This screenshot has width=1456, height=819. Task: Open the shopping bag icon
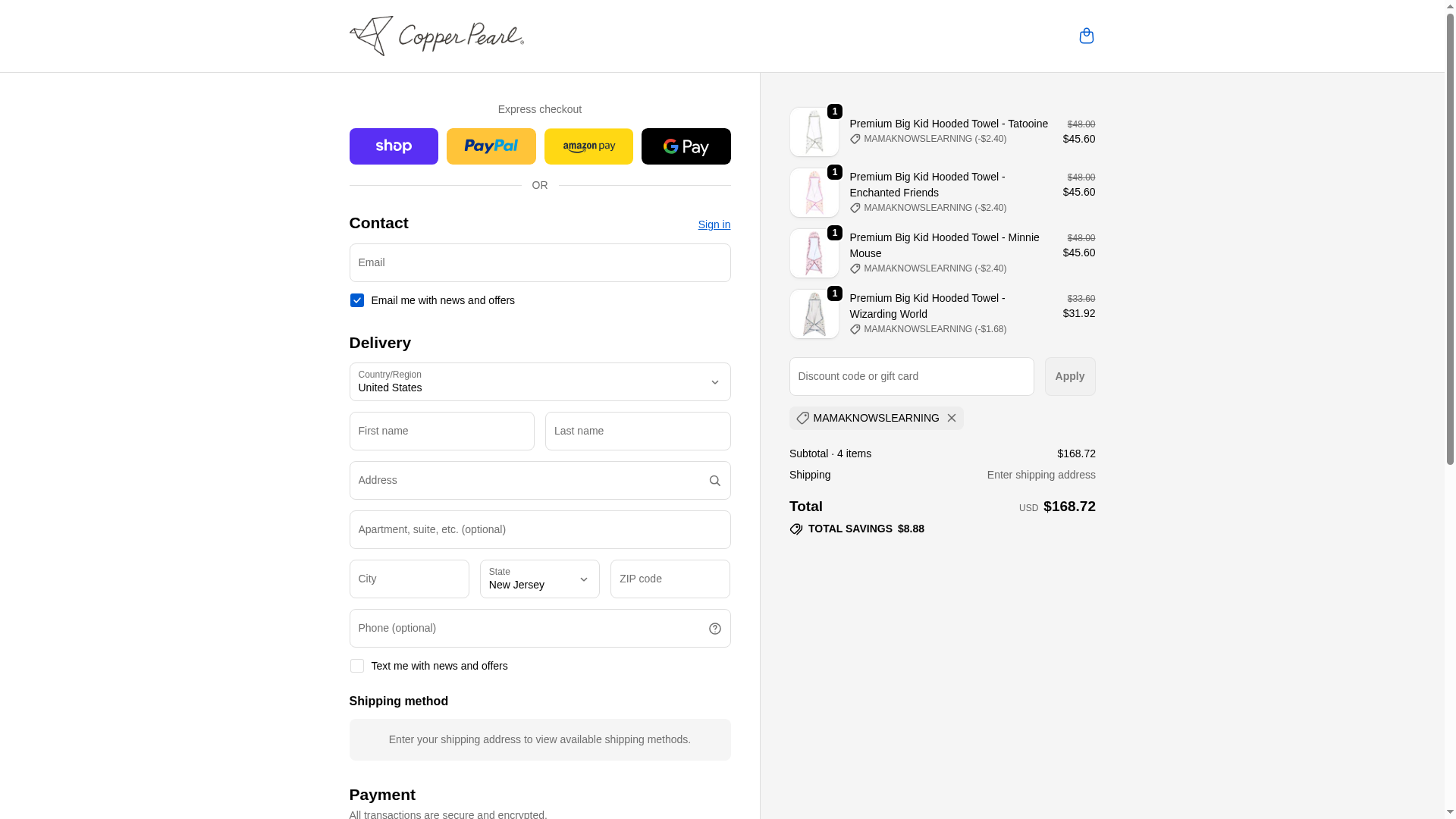click(1086, 36)
